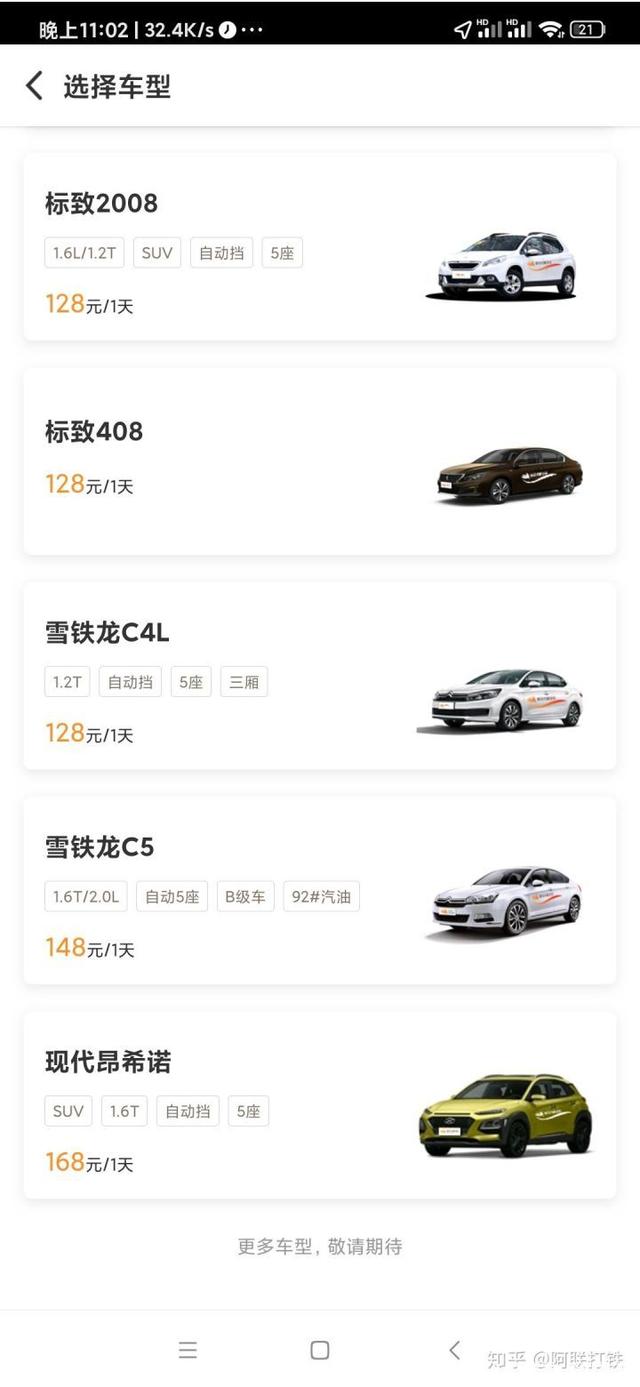
Task: Tap the system home button
Action: 320,1350
